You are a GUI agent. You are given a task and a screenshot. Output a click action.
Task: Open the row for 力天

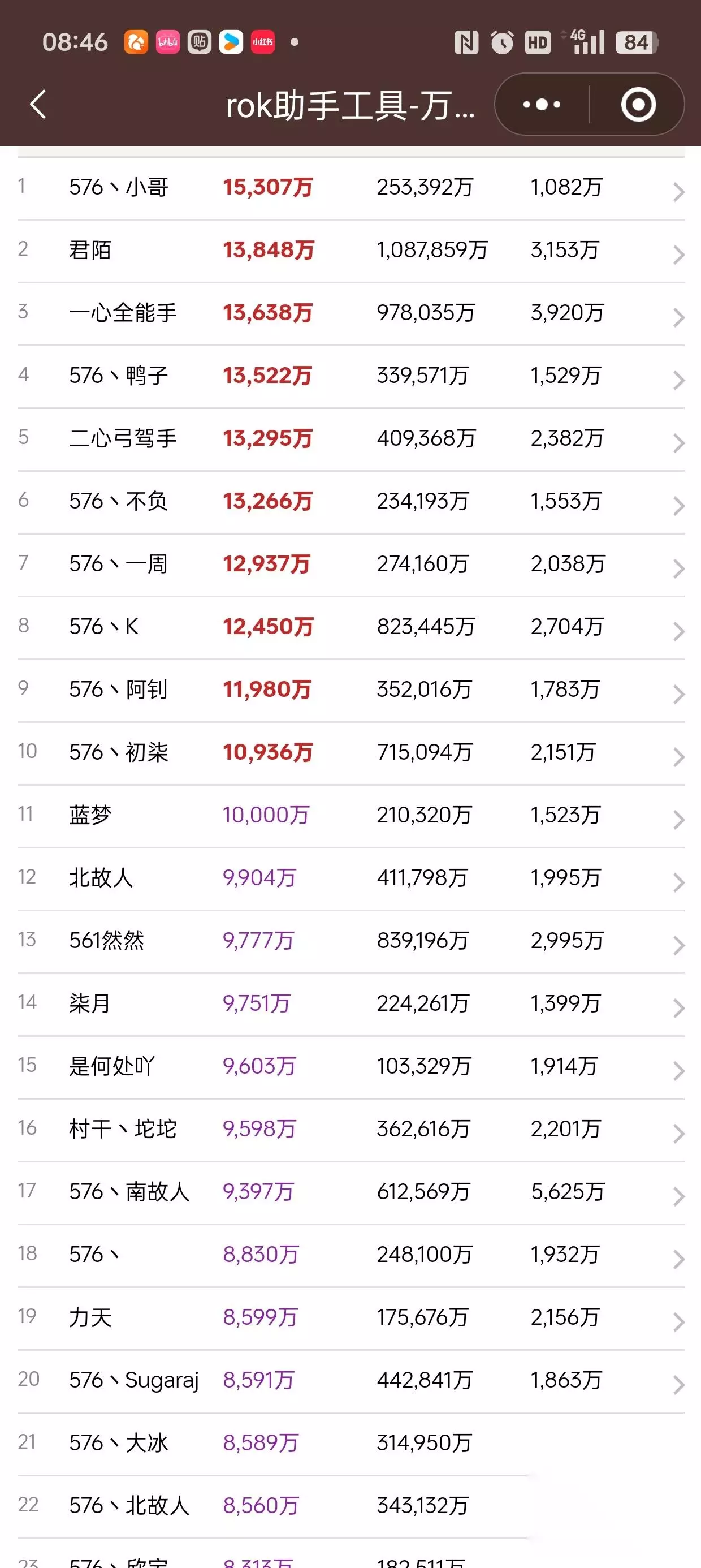[x=351, y=1317]
